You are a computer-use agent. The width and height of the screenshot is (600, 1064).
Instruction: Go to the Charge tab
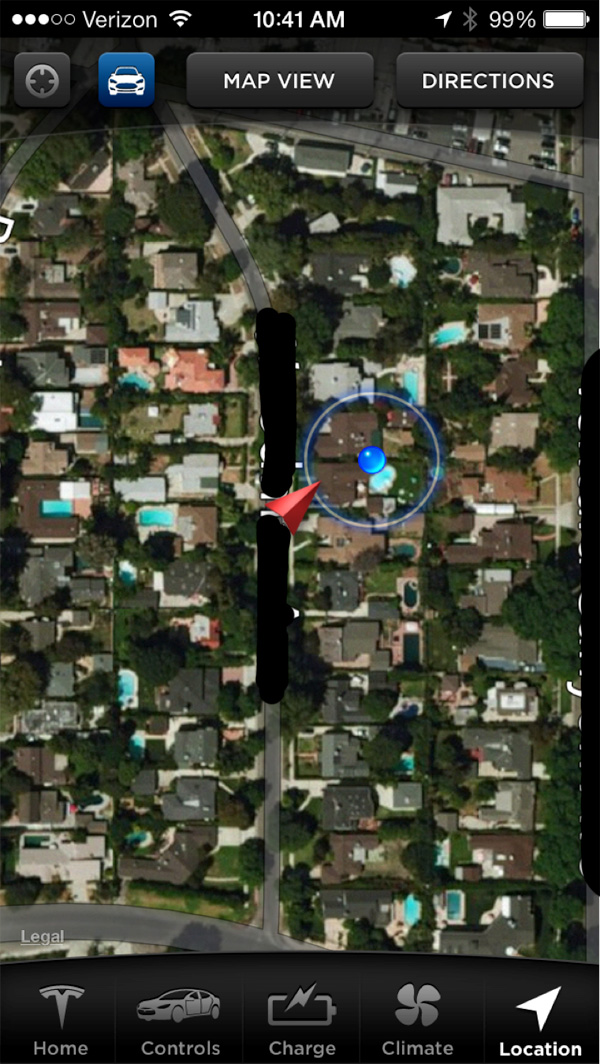301,1018
